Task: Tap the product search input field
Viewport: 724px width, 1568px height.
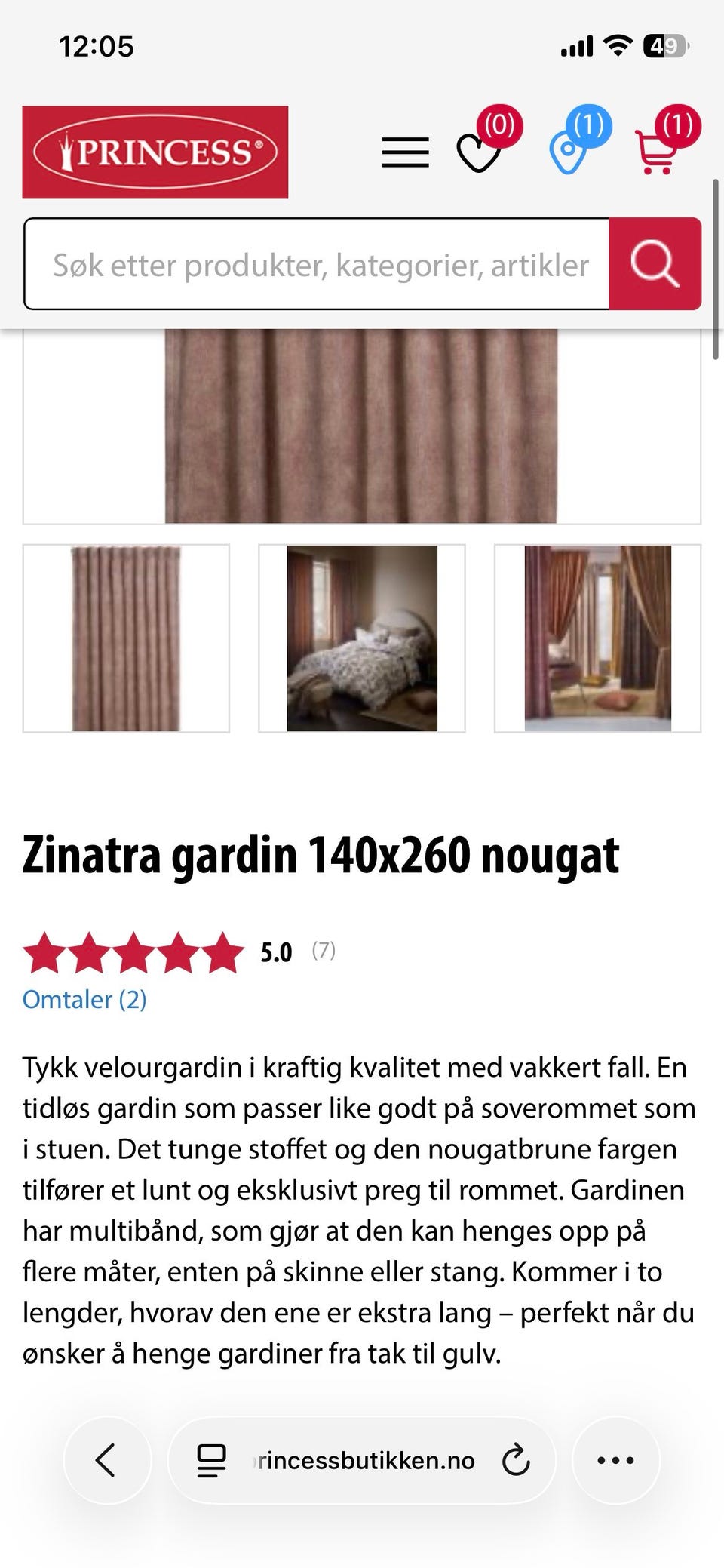Action: click(x=317, y=265)
